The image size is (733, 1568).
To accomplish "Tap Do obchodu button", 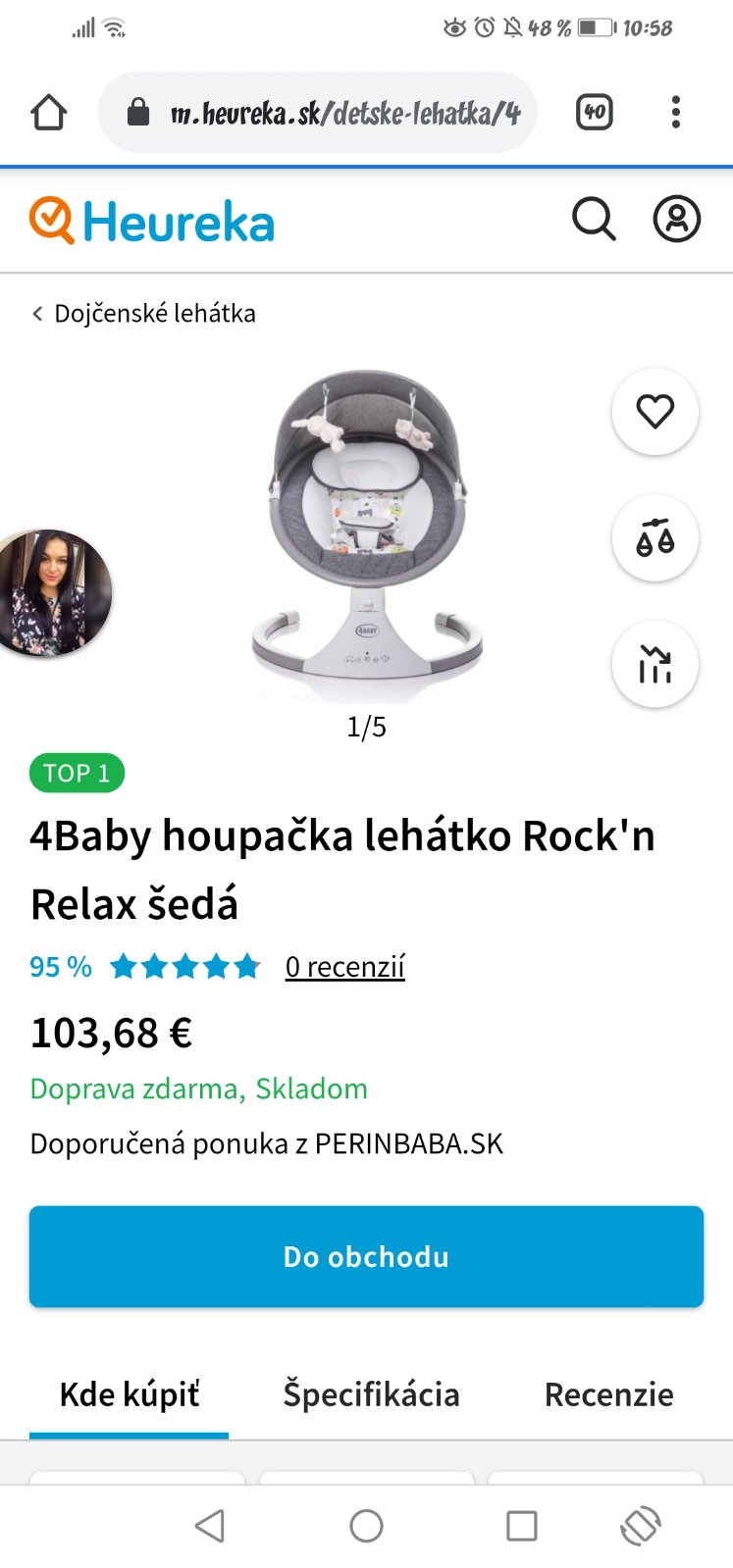I will pyautogui.click(x=366, y=1256).
